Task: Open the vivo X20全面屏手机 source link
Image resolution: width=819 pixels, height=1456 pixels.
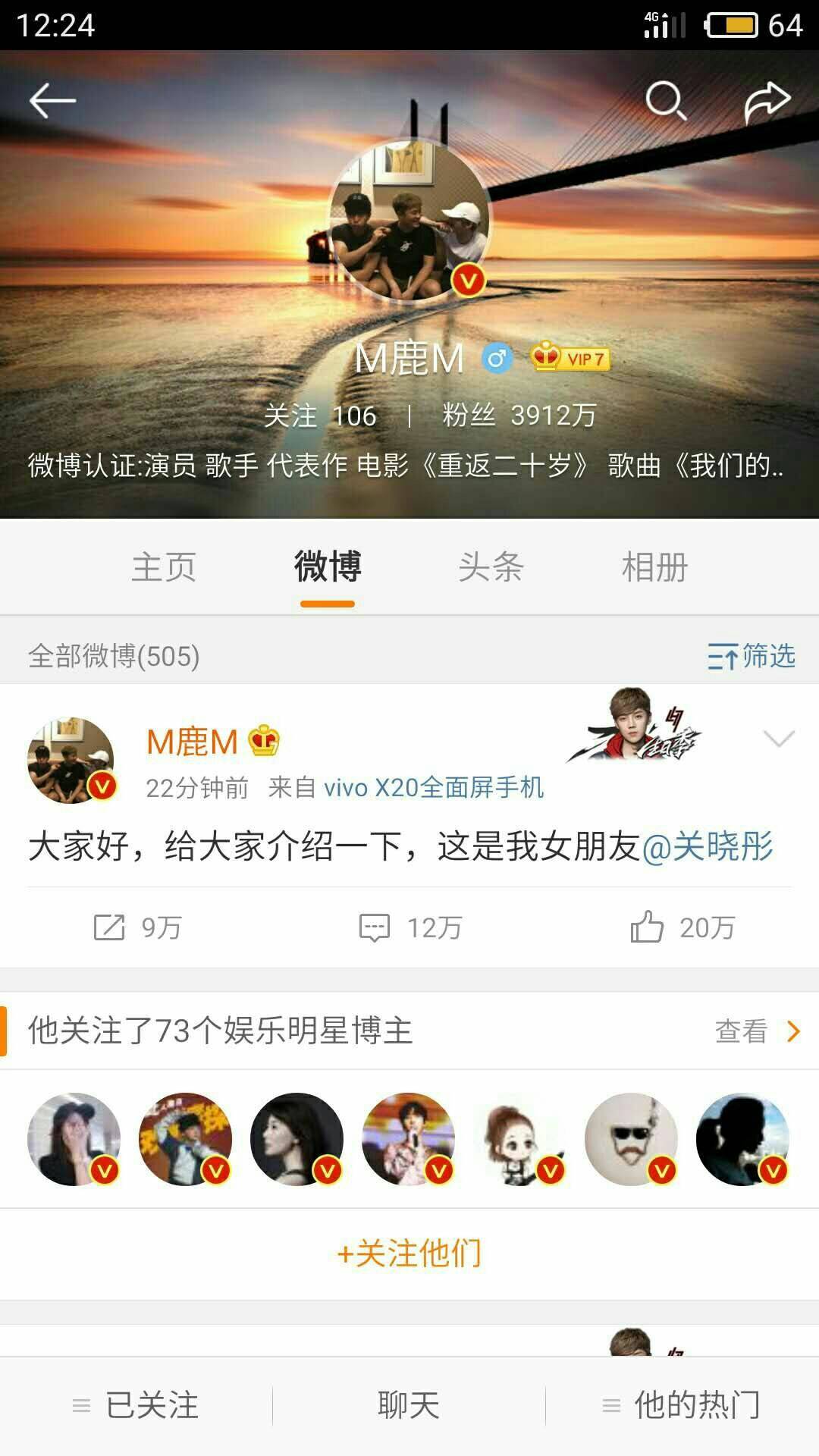Action: point(434,788)
